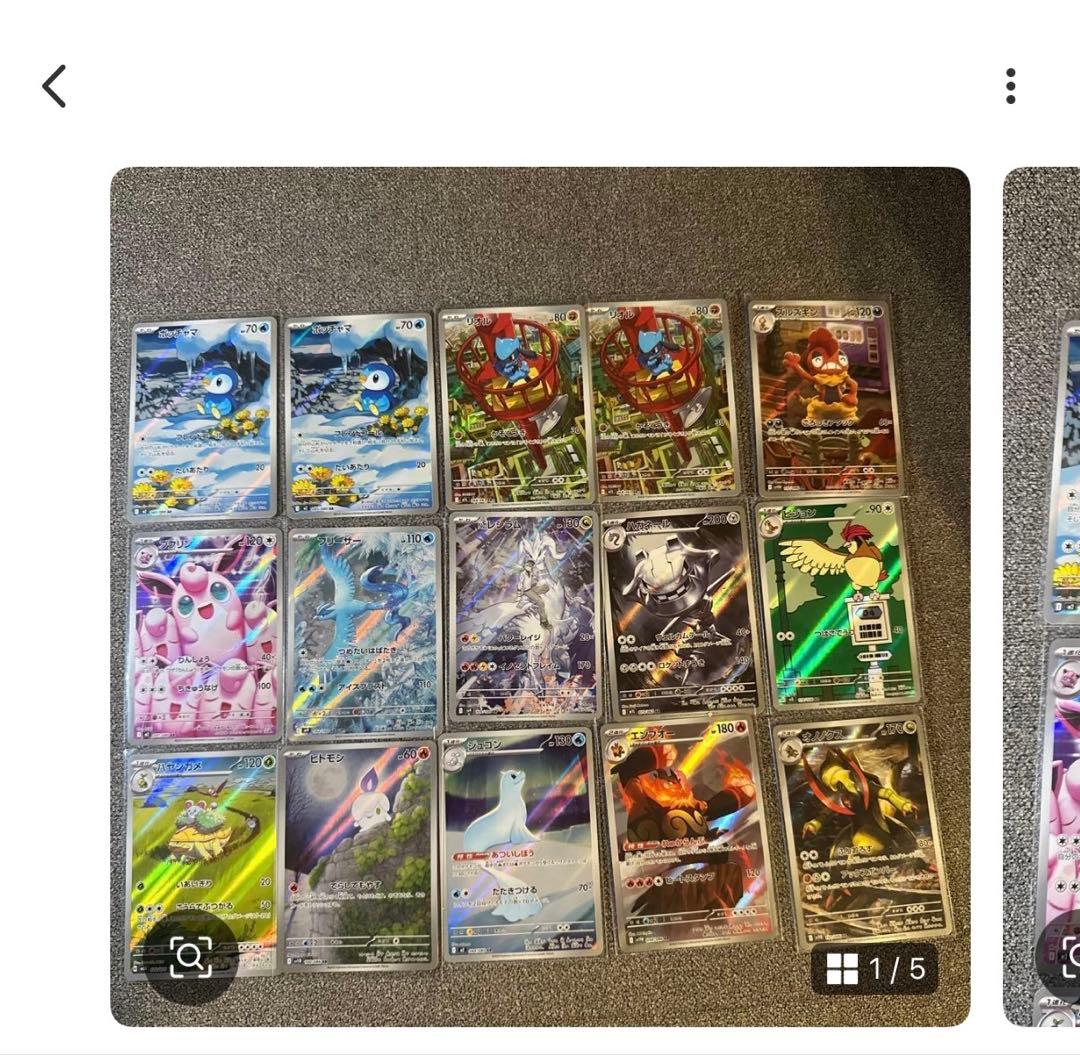Screen dimensions: 1080x1055
Task: Open the 1/5 photo grid view
Action: (875, 968)
